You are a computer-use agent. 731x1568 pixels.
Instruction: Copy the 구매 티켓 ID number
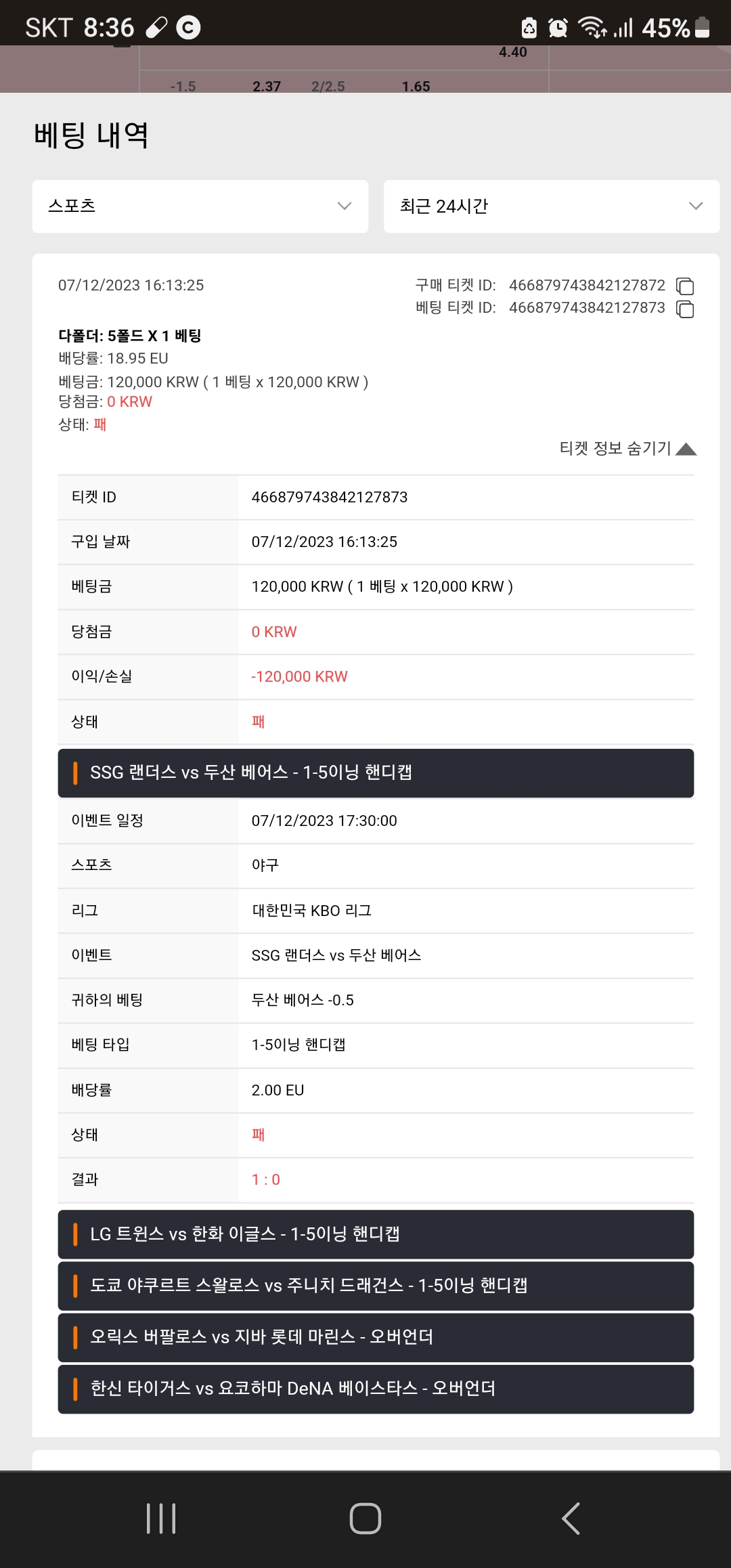(685, 286)
